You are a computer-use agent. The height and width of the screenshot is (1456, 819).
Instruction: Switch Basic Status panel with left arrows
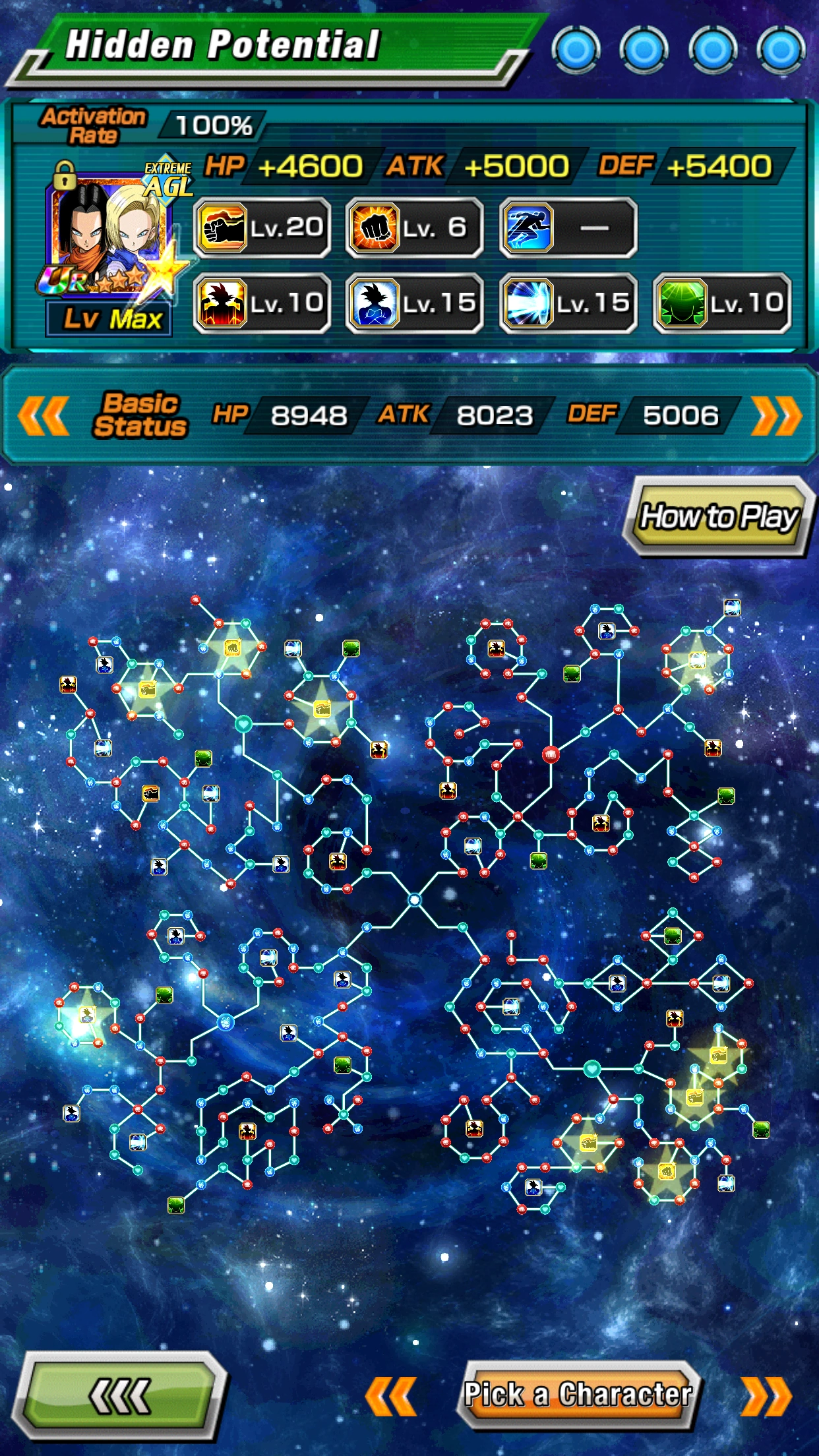click(44, 415)
